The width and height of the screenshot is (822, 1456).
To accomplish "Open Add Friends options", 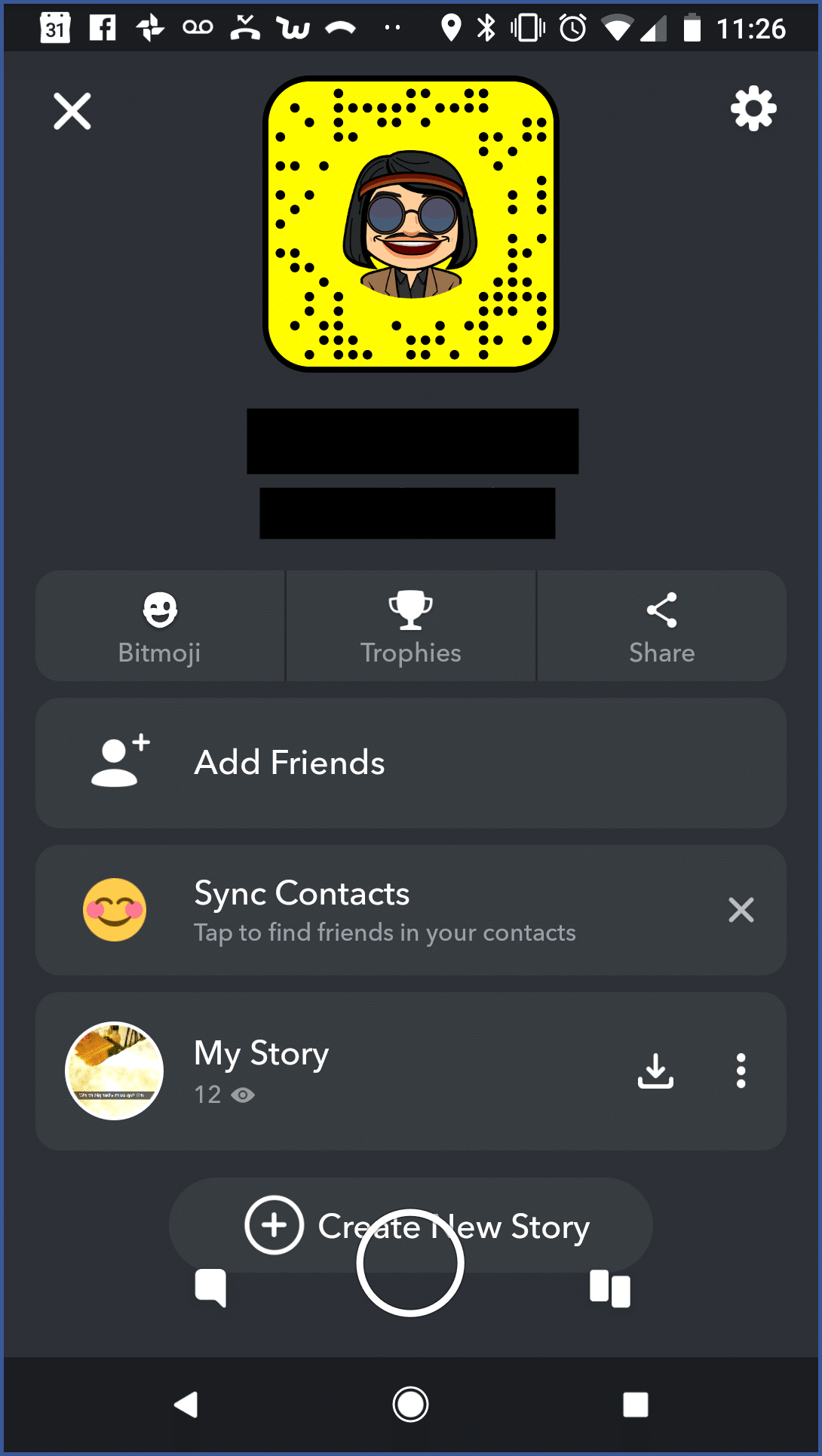I will [x=410, y=762].
